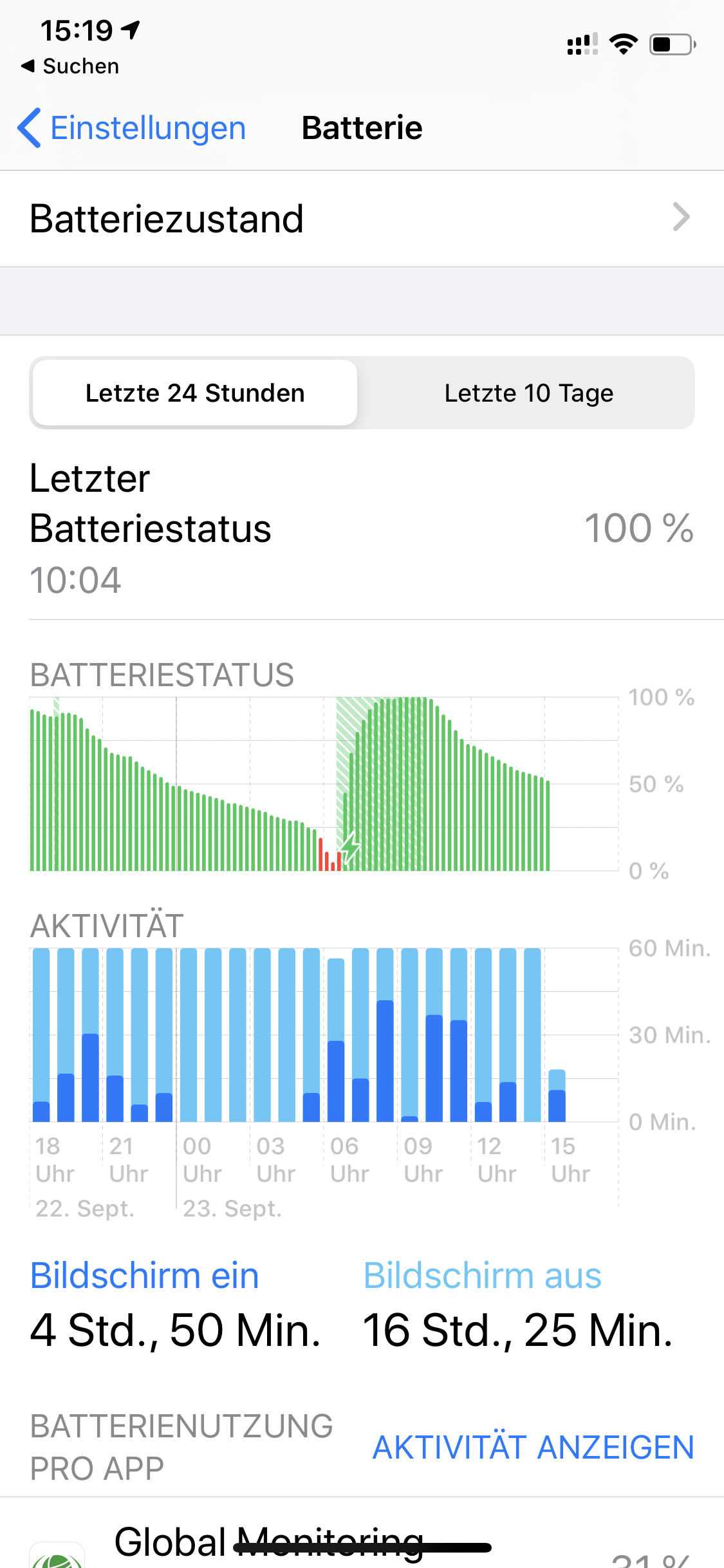Switch to Letzte 10 Tage

point(528,393)
